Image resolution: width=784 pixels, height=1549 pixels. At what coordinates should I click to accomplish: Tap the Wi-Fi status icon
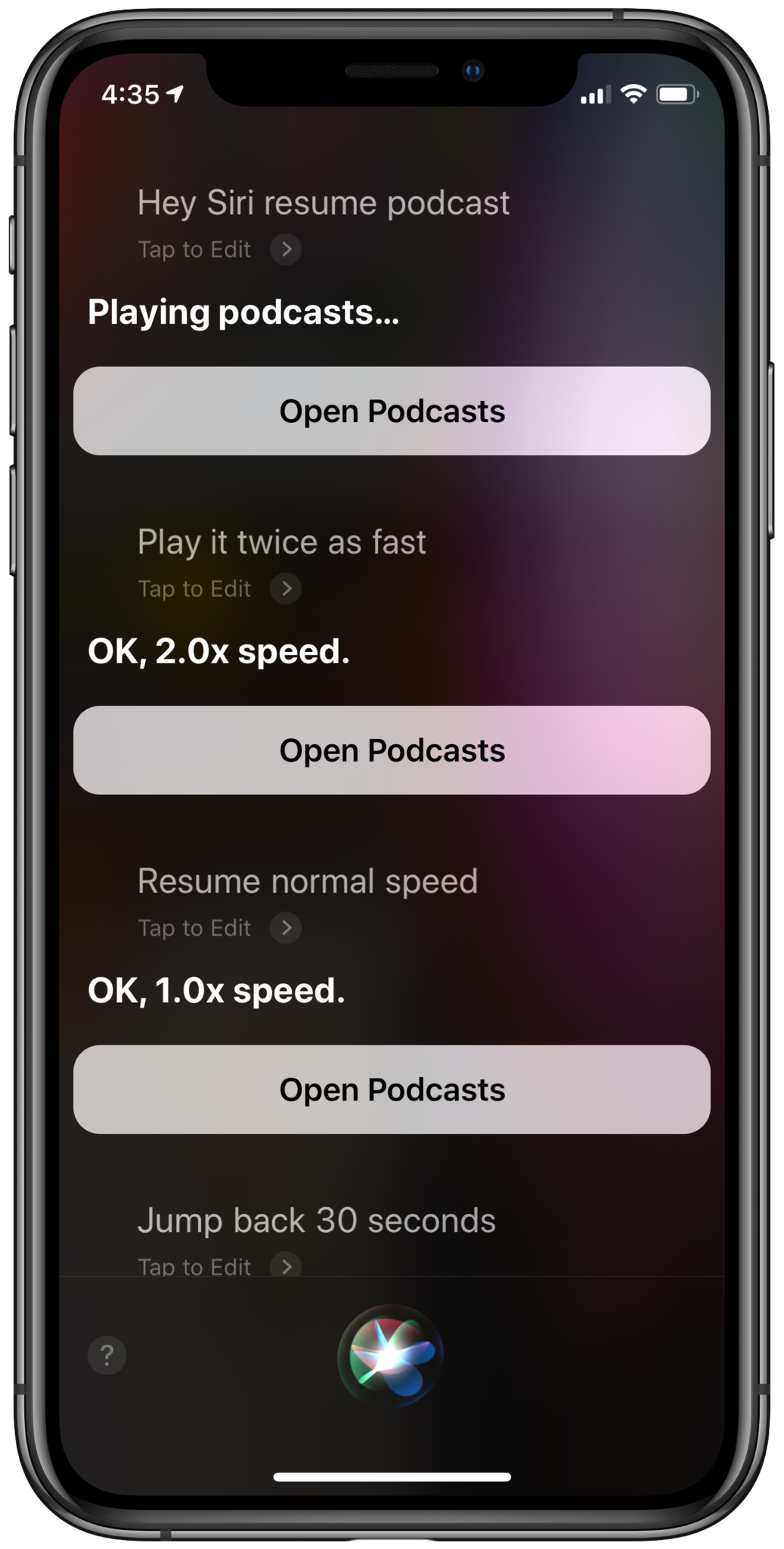632,95
